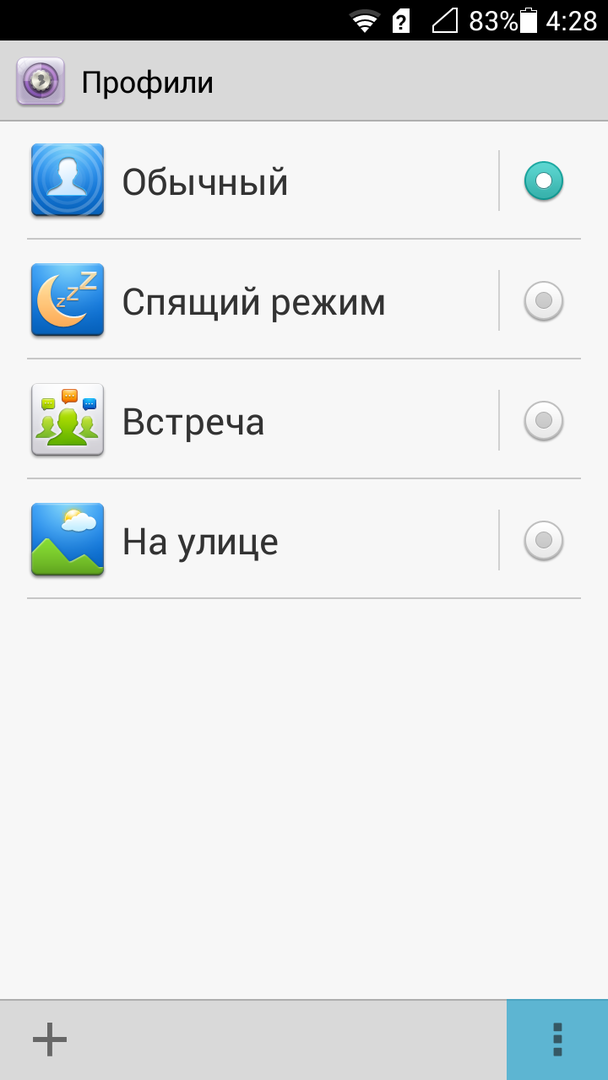Image resolution: width=608 pixels, height=1080 pixels.
Task: Open the overflow menu
Action: (557, 1040)
